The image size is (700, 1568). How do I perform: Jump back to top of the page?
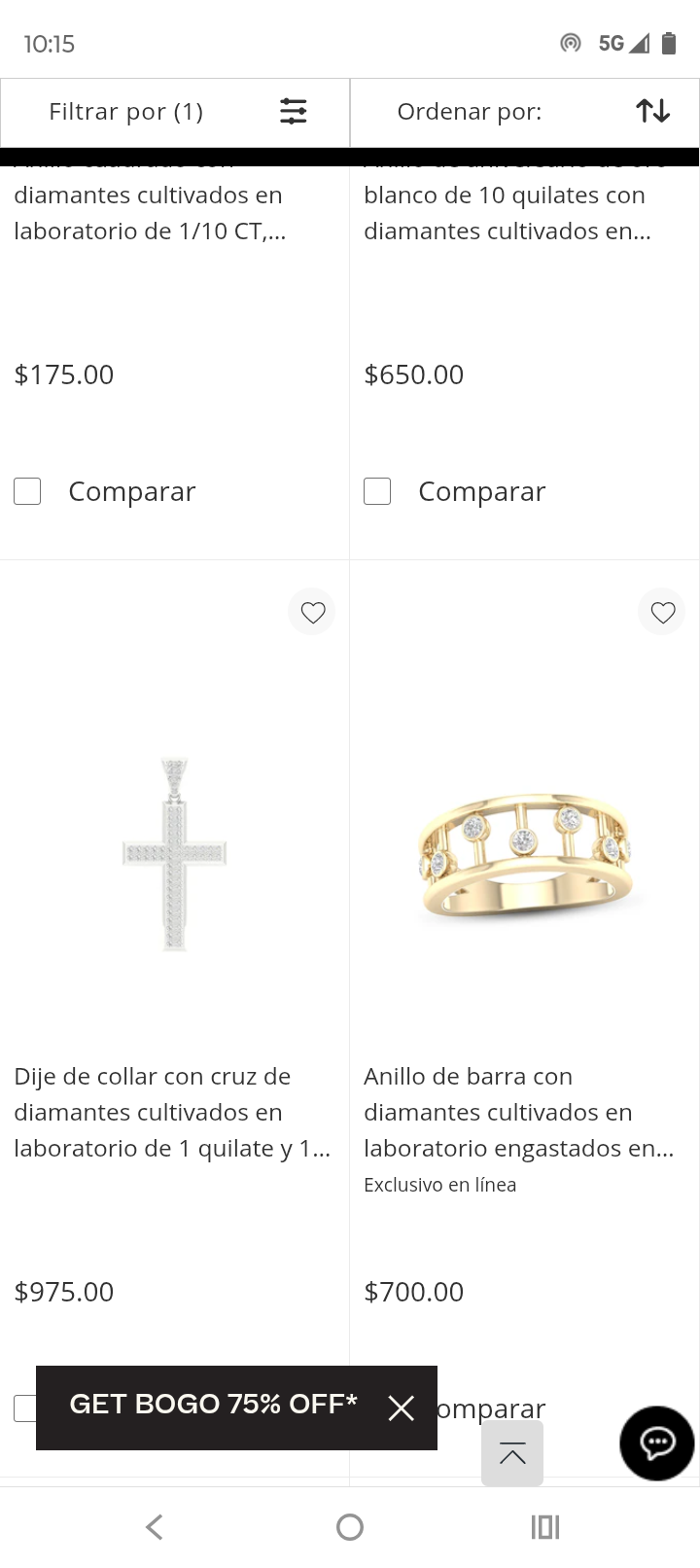point(512,1454)
